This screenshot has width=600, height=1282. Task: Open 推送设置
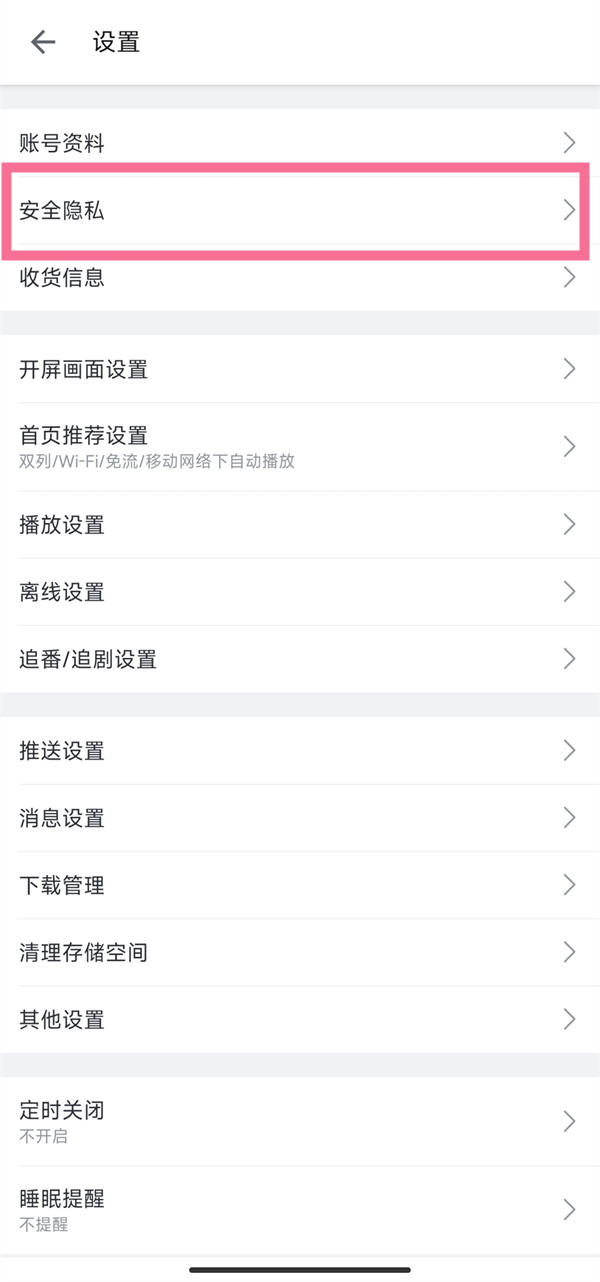300,750
